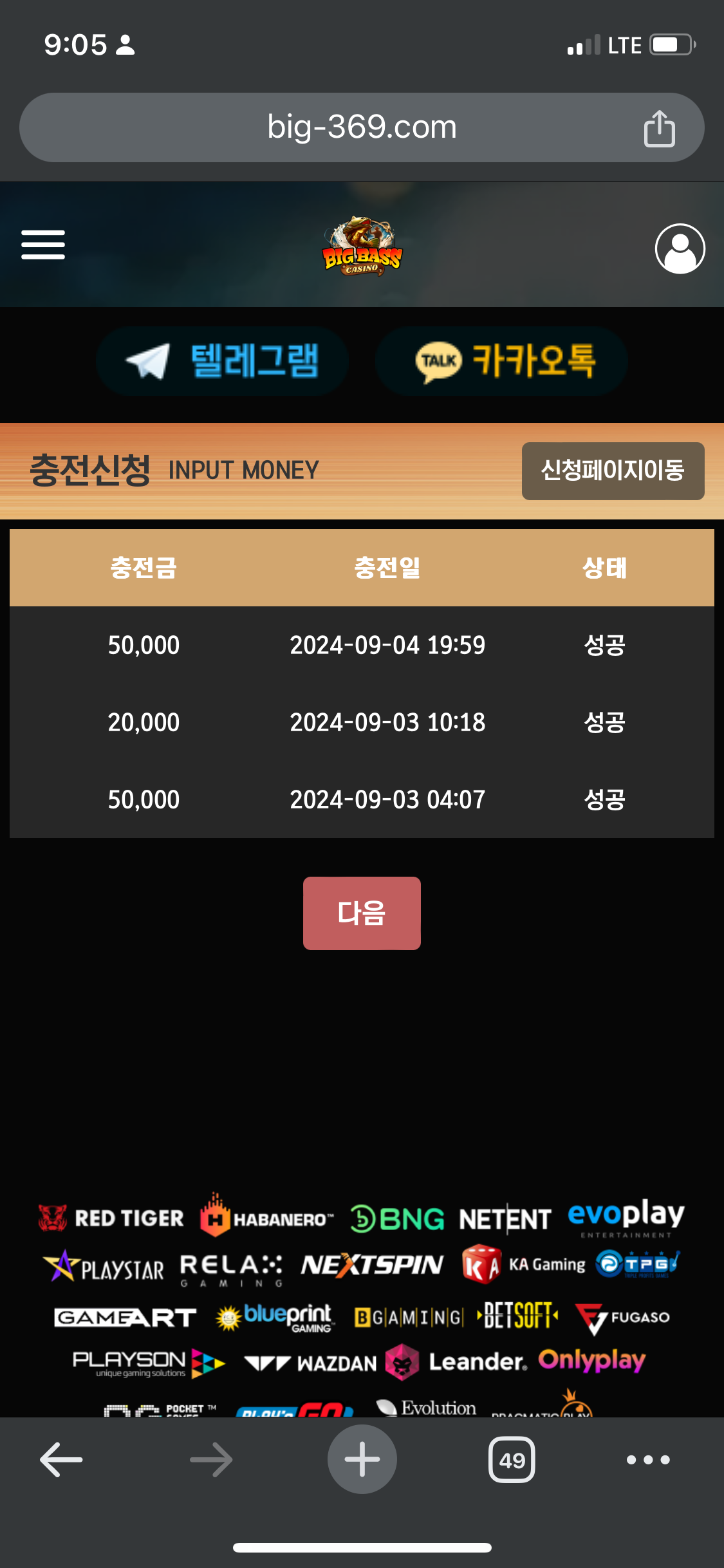Screen dimensions: 724x1568
Task: Go back in the browser
Action: 61,1459
